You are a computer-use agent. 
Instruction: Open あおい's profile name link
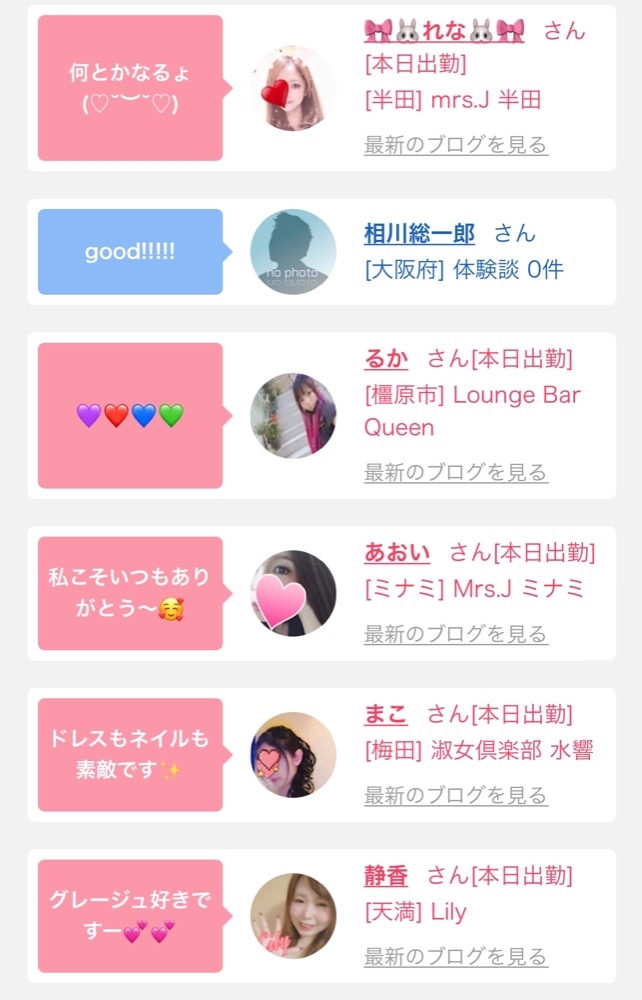[x=397, y=552]
